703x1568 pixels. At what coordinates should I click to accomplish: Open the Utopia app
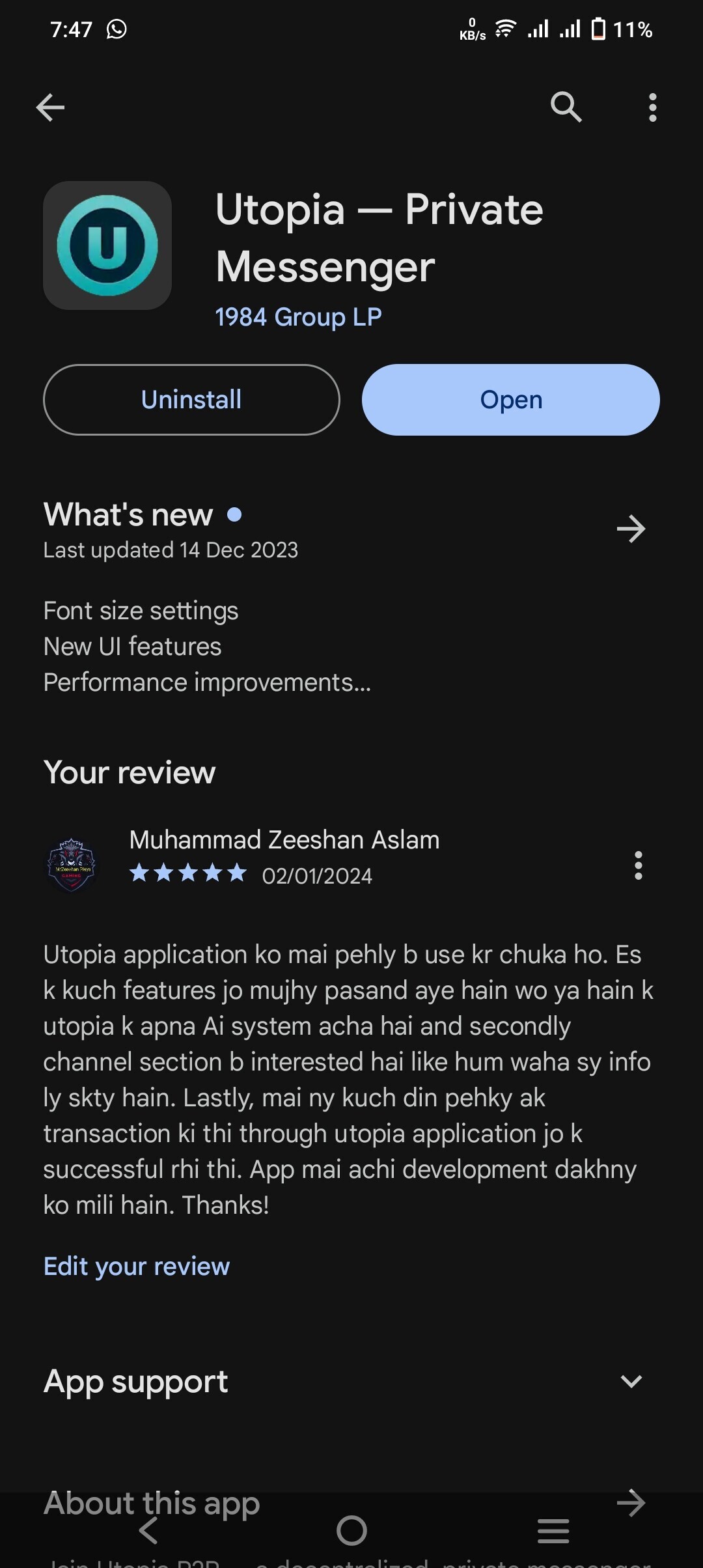pyautogui.click(x=511, y=400)
